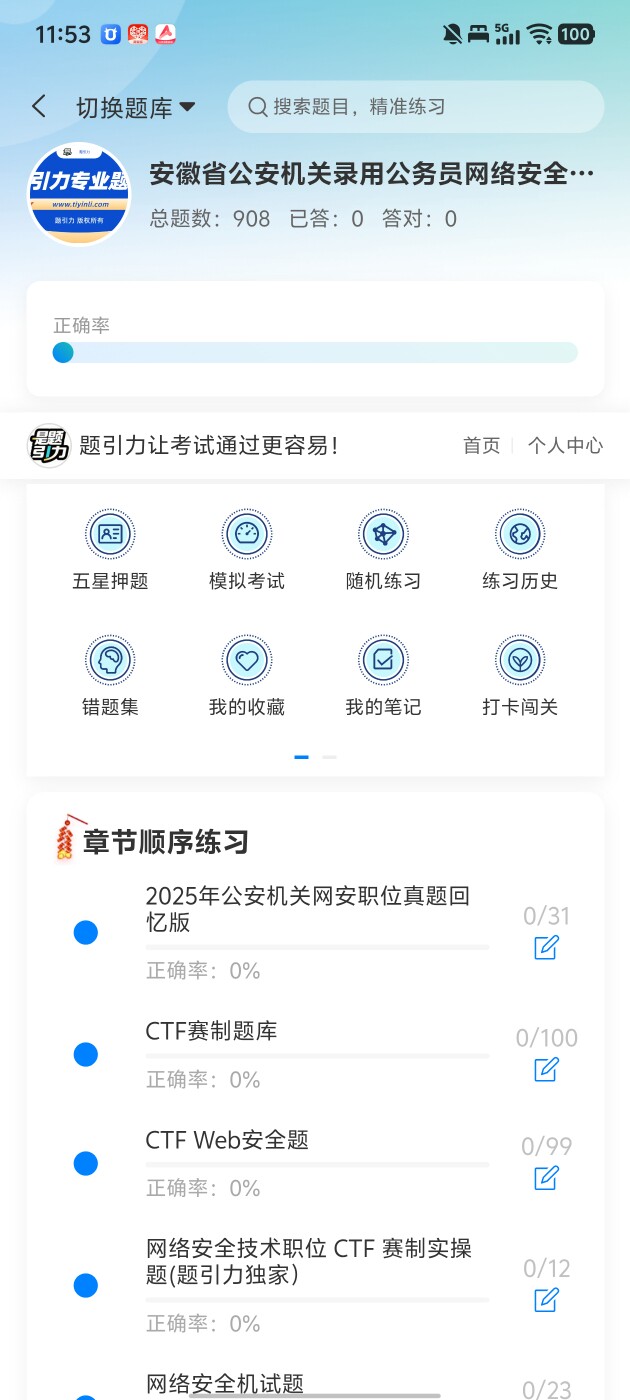Open the 首页 link

(482, 446)
